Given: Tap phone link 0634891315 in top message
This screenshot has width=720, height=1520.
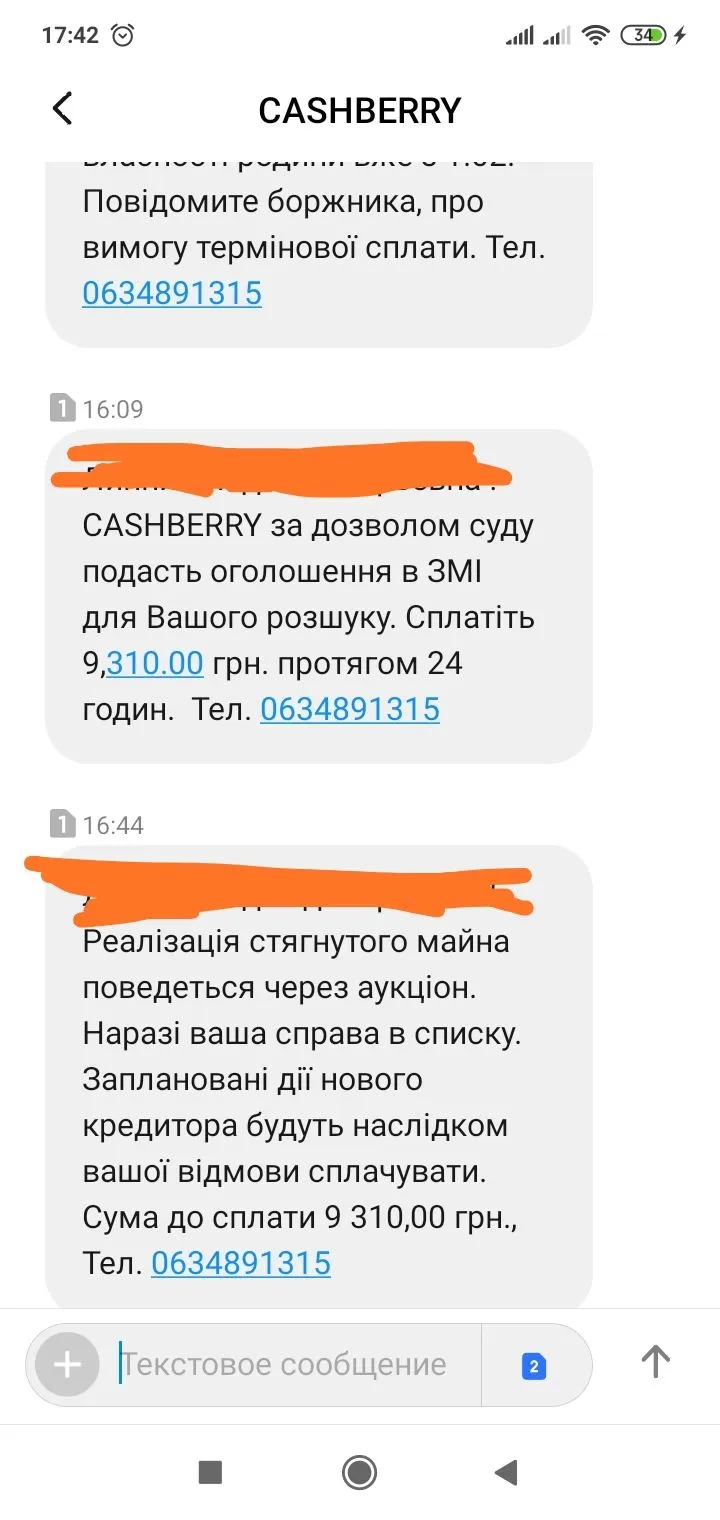Looking at the screenshot, I should [x=172, y=293].
